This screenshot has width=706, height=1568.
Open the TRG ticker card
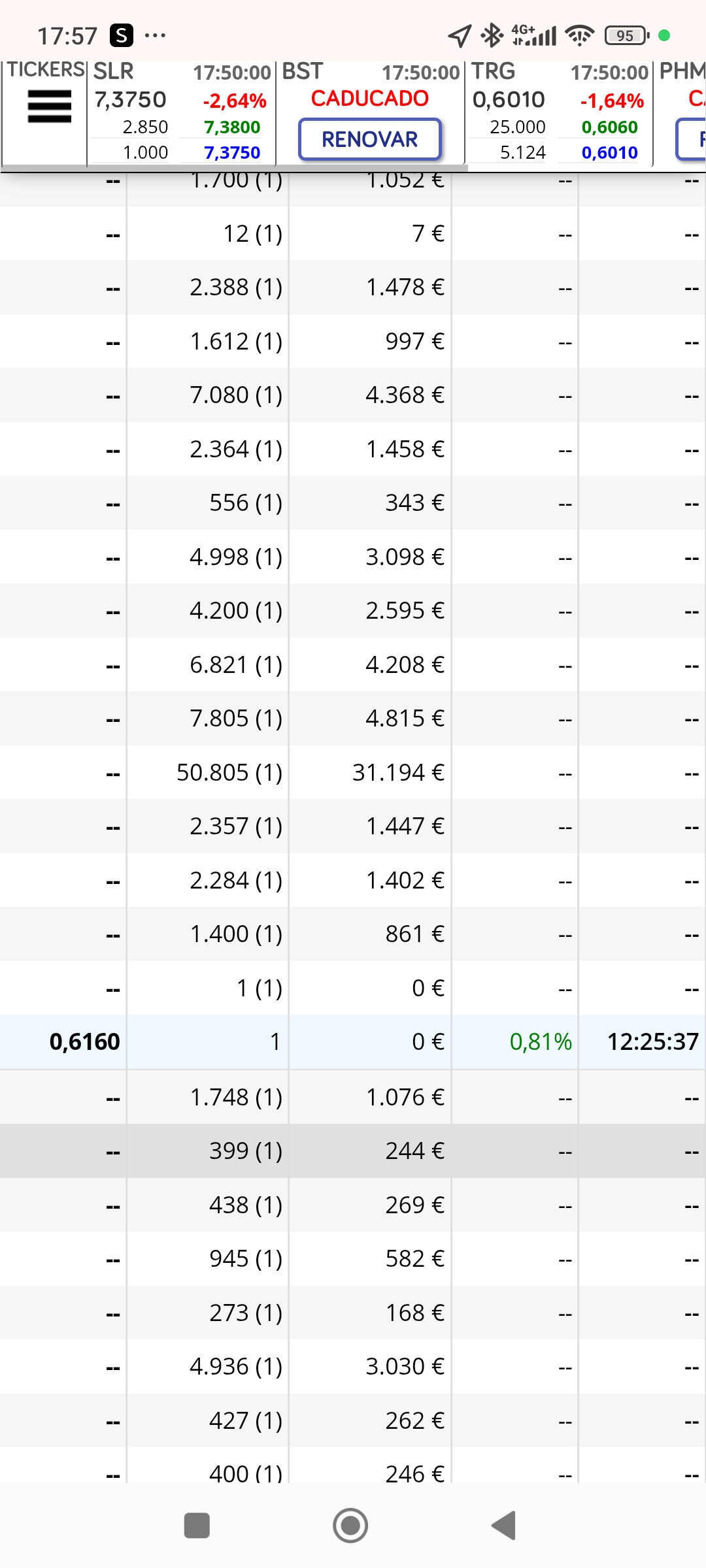(x=558, y=112)
